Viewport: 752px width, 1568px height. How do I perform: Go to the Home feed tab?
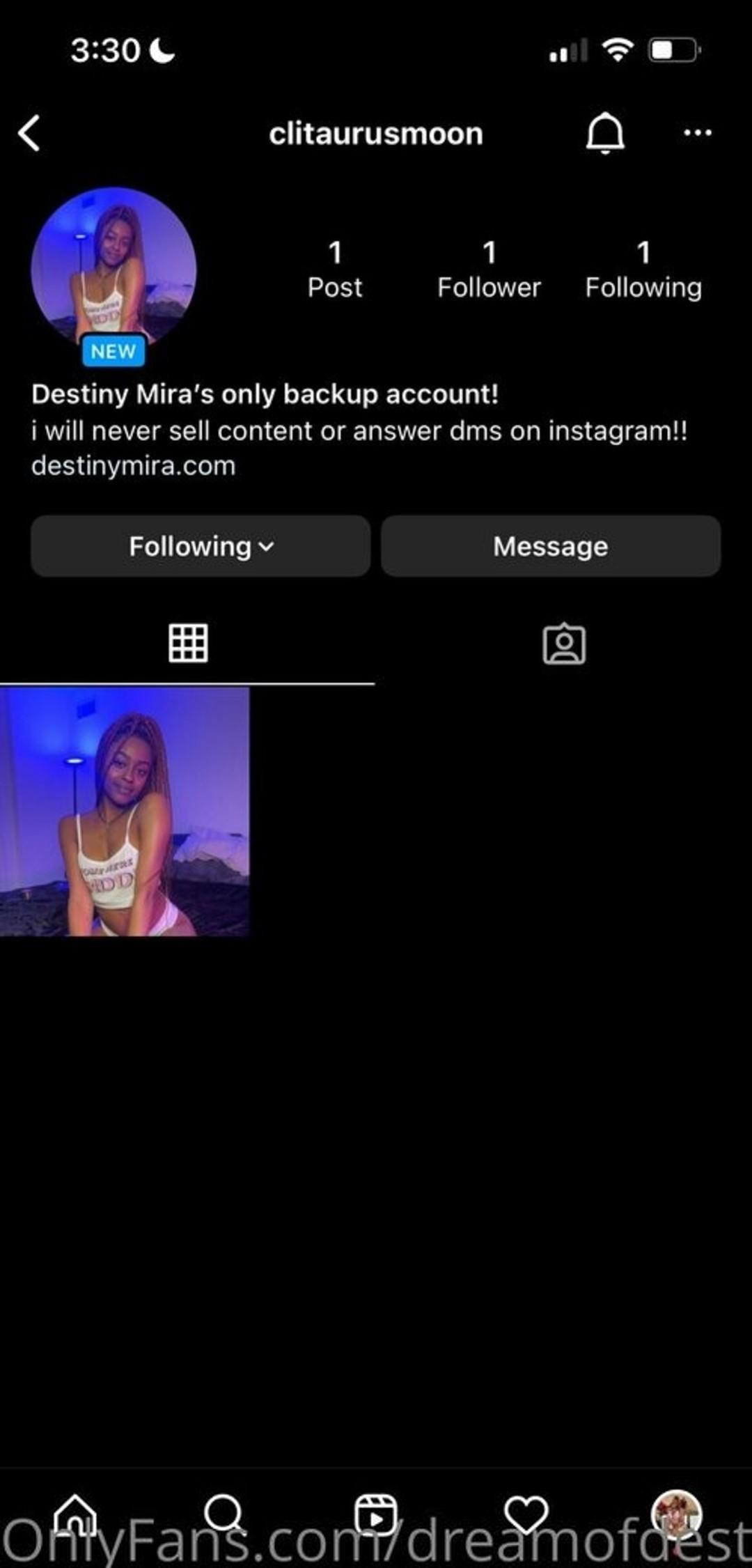click(x=75, y=1514)
